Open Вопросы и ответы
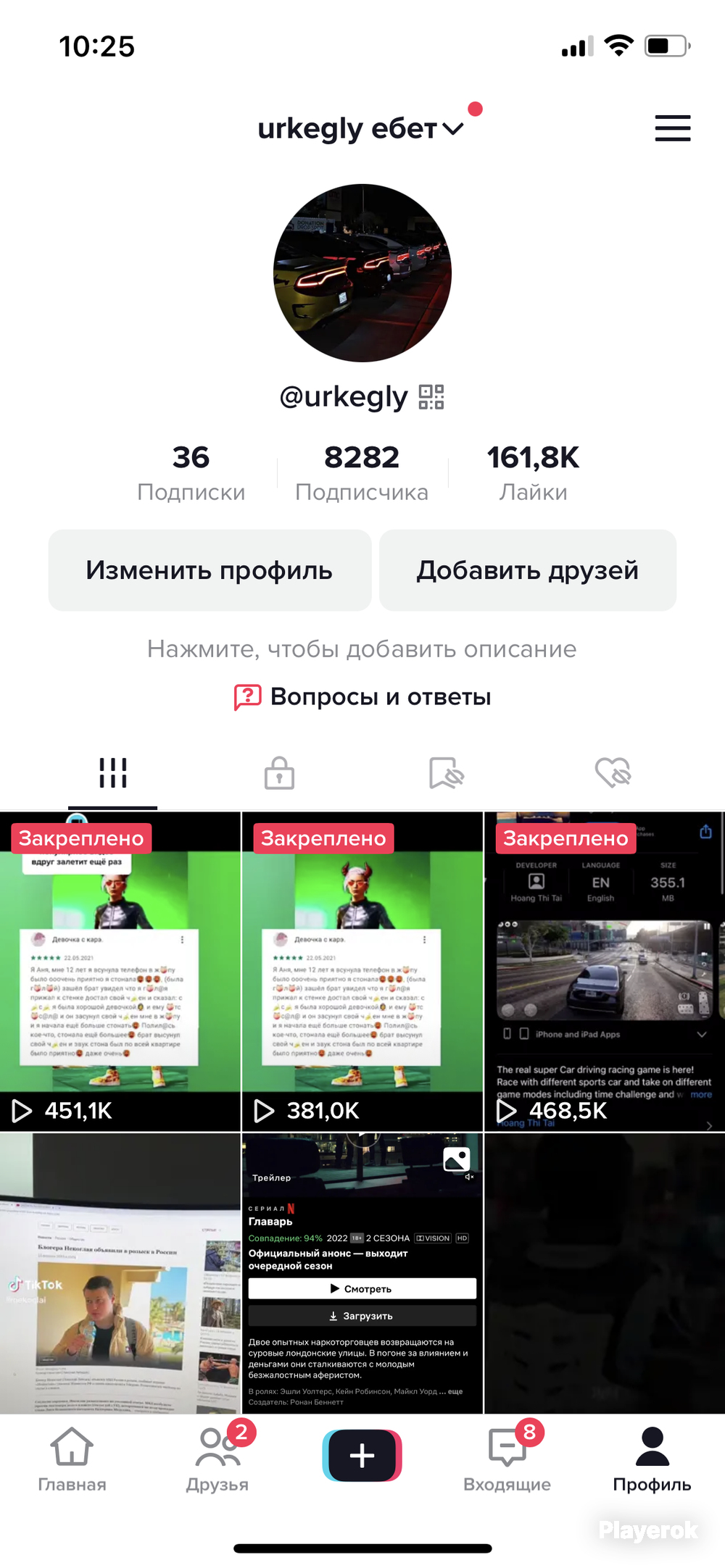Image resolution: width=725 pixels, height=1568 pixels. coord(362,696)
